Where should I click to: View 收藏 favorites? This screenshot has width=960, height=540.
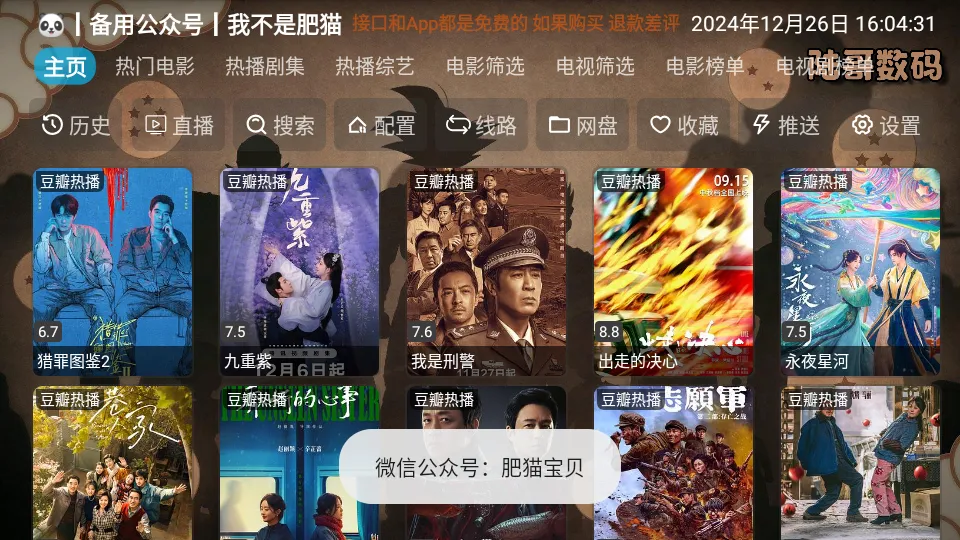point(684,125)
